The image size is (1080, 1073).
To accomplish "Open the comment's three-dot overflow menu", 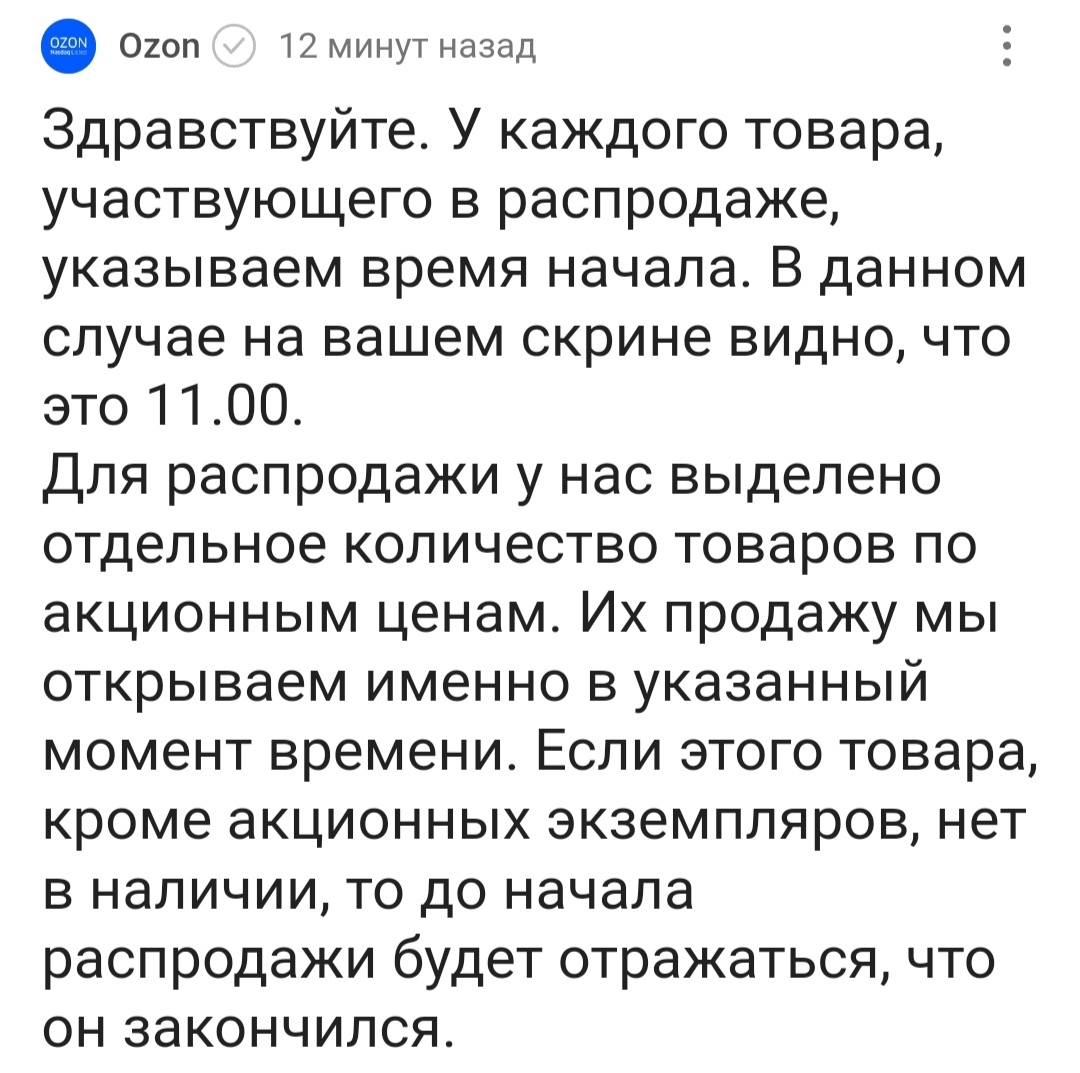I will [x=1008, y=47].
